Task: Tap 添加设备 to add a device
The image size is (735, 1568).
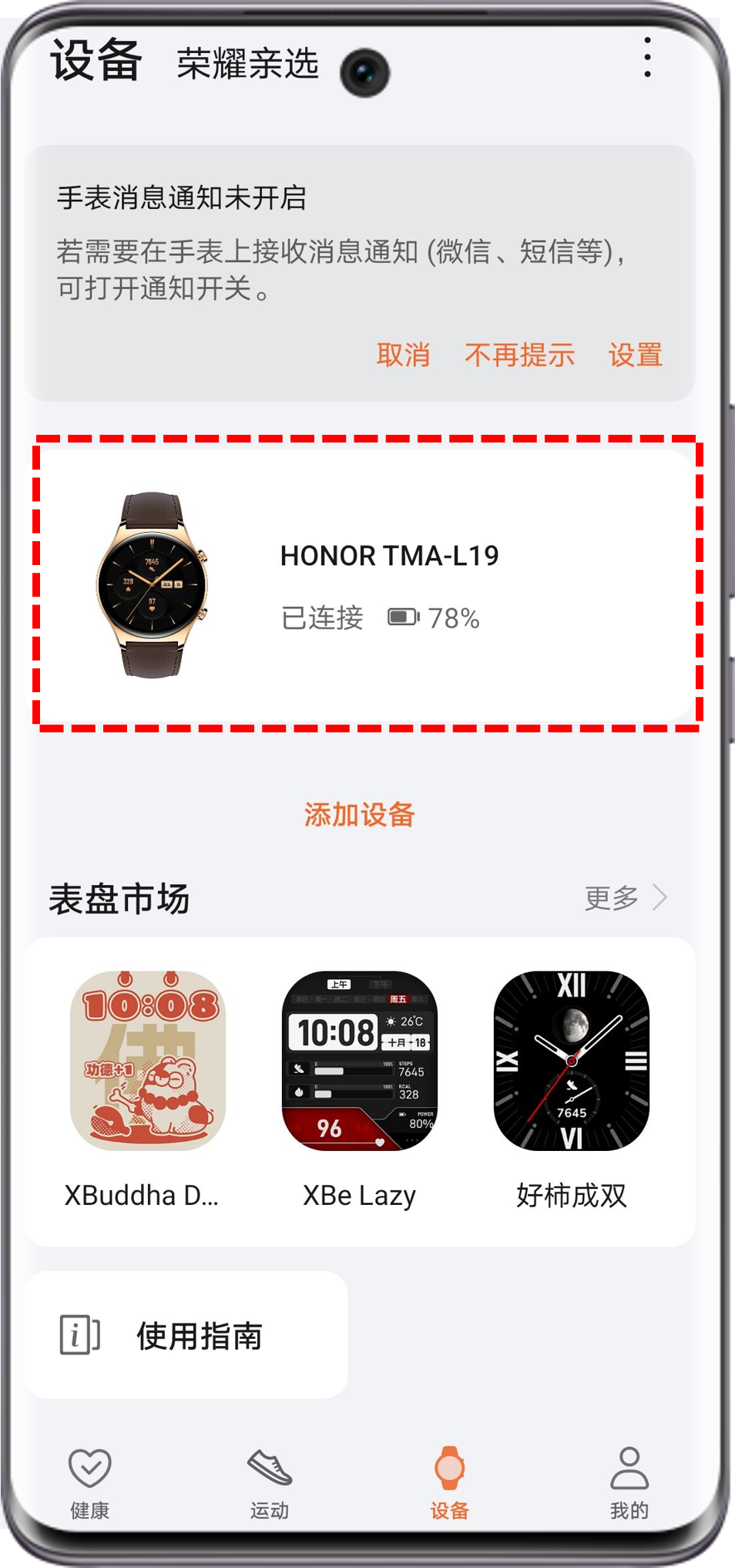Action: pos(360,814)
